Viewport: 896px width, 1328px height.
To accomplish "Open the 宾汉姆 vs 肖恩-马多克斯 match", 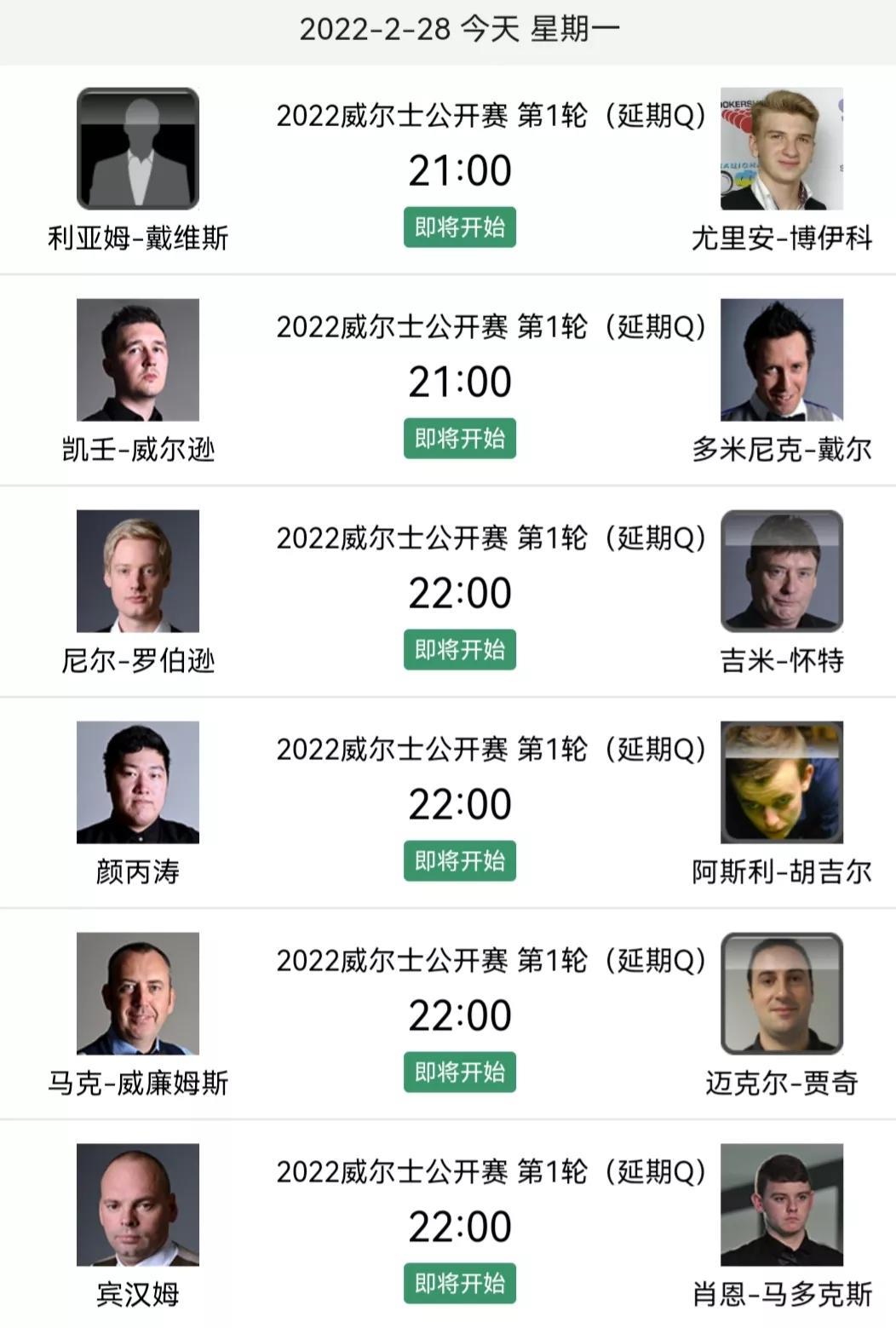I will coord(460,1227).
